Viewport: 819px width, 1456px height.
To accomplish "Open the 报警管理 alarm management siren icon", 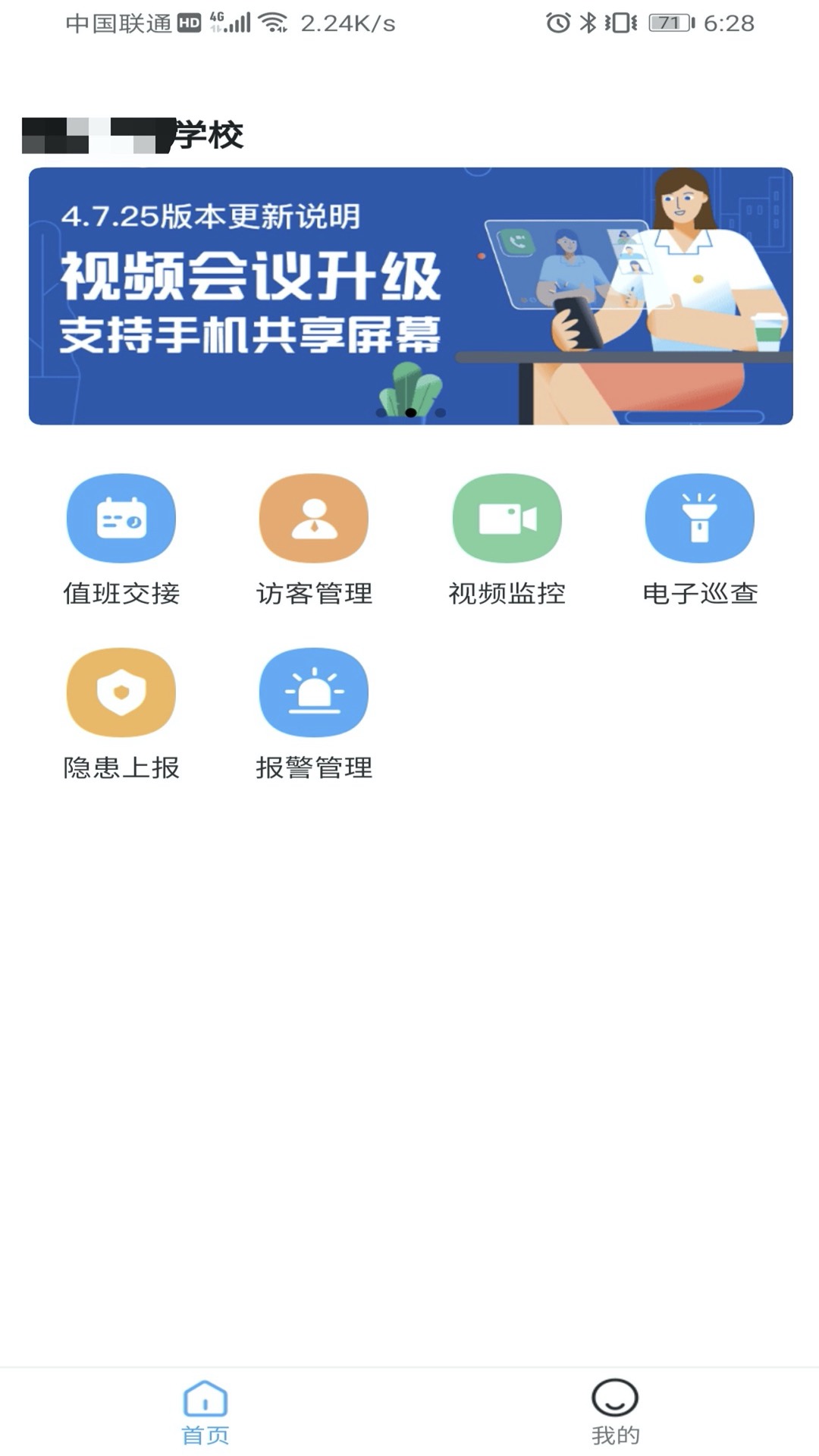I will tap(314, 692).
